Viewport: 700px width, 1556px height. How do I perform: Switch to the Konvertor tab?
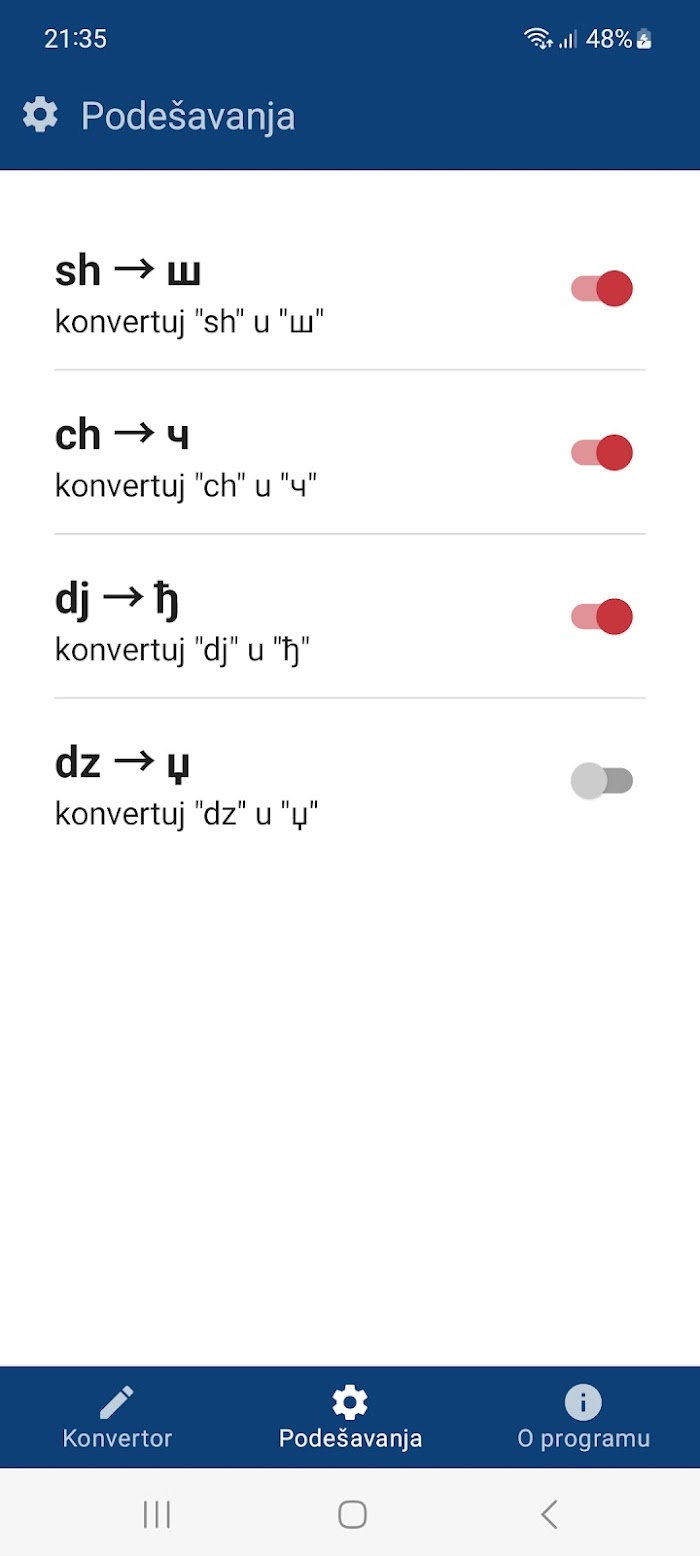click(117, 1417)
